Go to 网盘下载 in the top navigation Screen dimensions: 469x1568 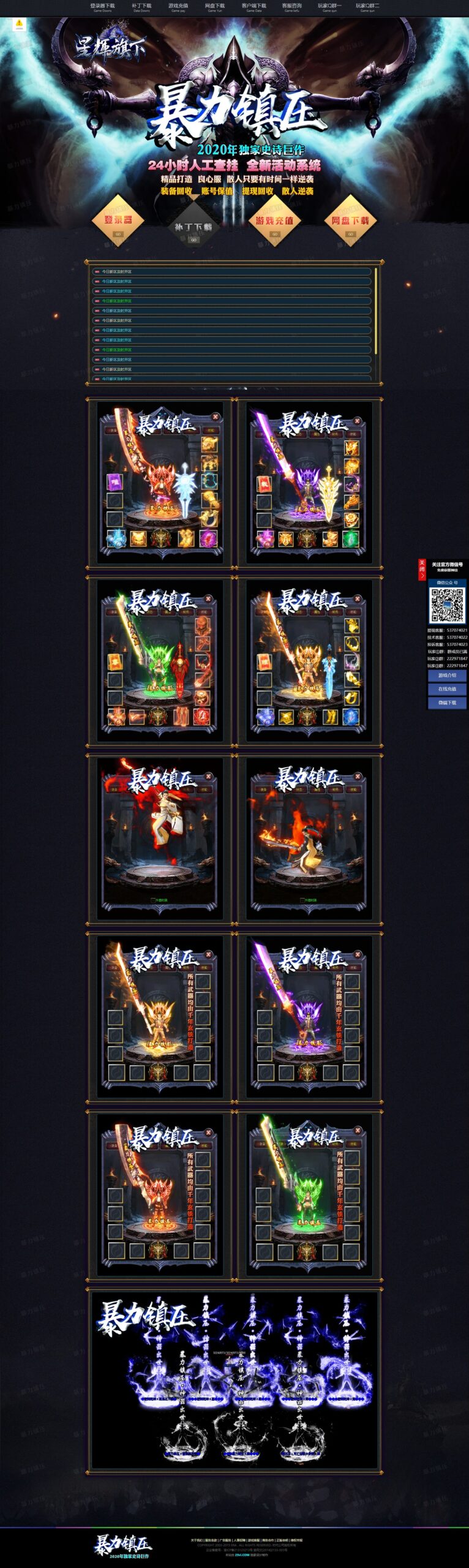215,7
